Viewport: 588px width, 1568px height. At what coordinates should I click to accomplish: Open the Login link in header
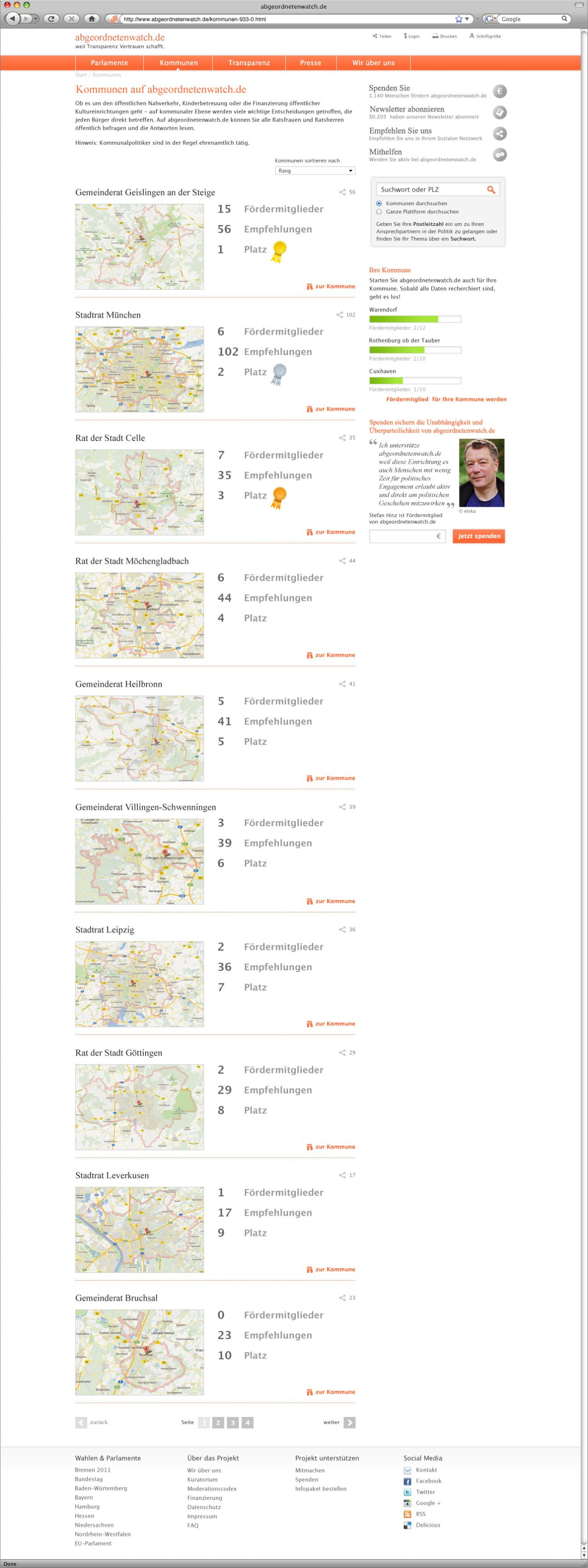pos(411,36)
